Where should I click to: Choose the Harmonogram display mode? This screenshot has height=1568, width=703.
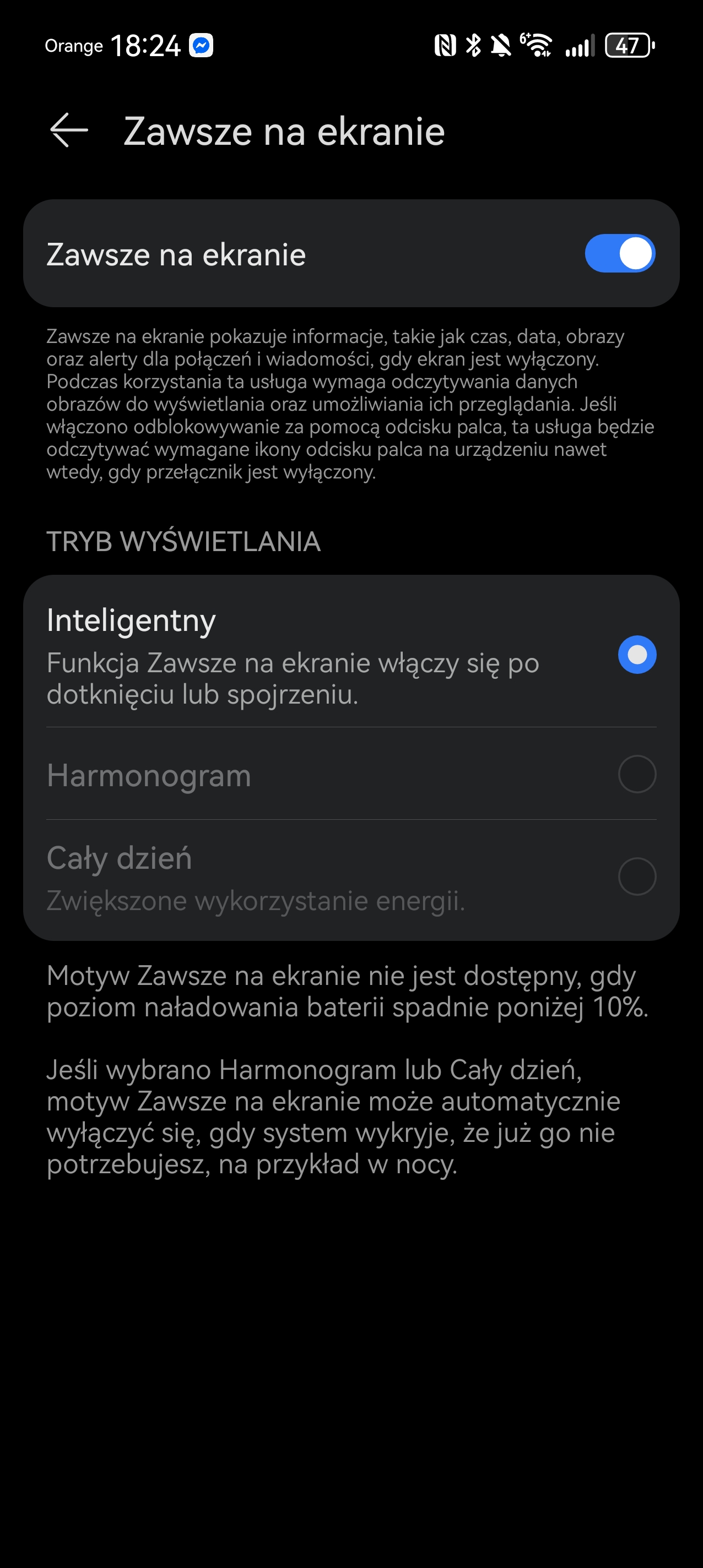point(636,774)
